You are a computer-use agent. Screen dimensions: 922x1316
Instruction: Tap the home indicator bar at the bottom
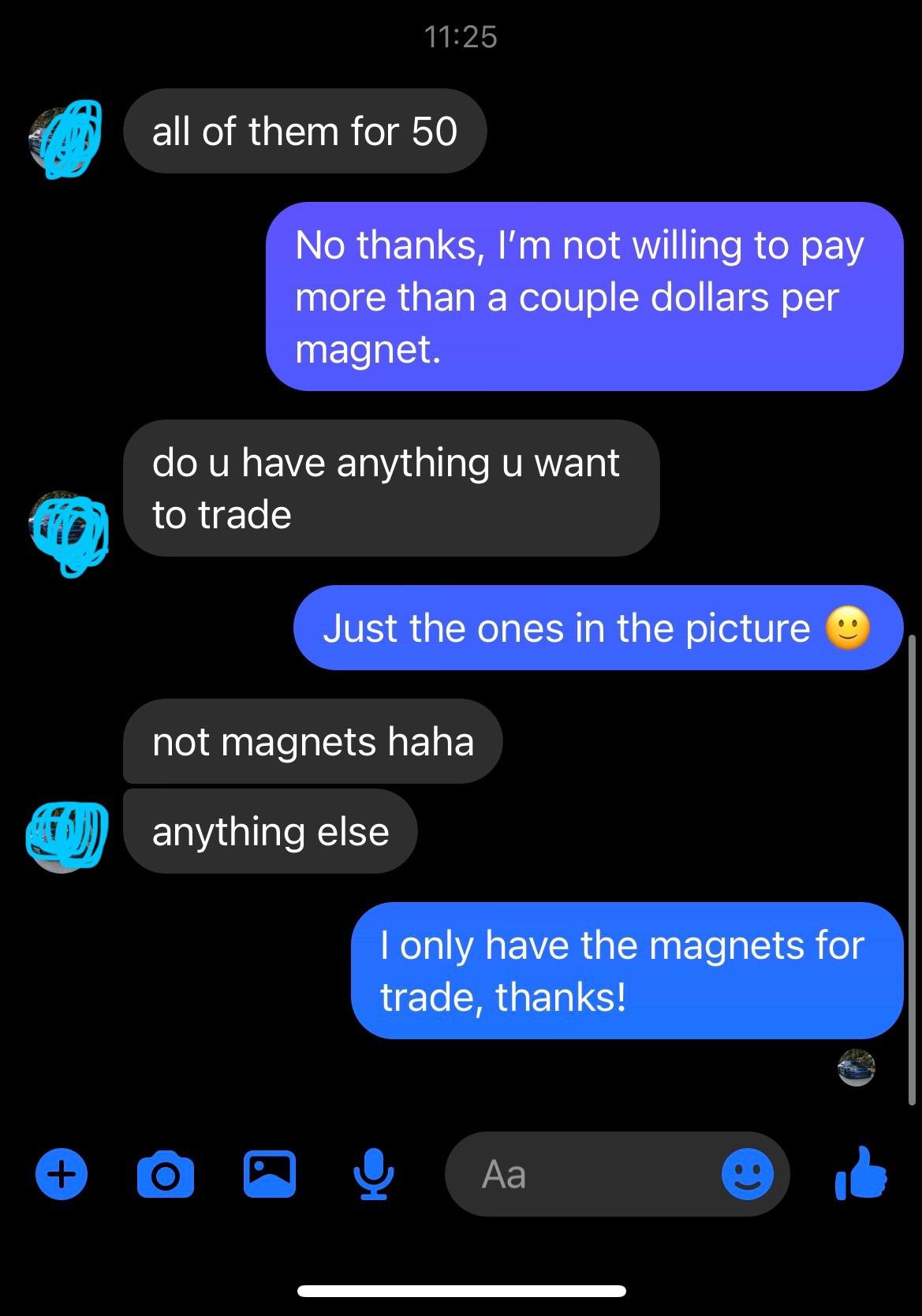point(461,1292)
